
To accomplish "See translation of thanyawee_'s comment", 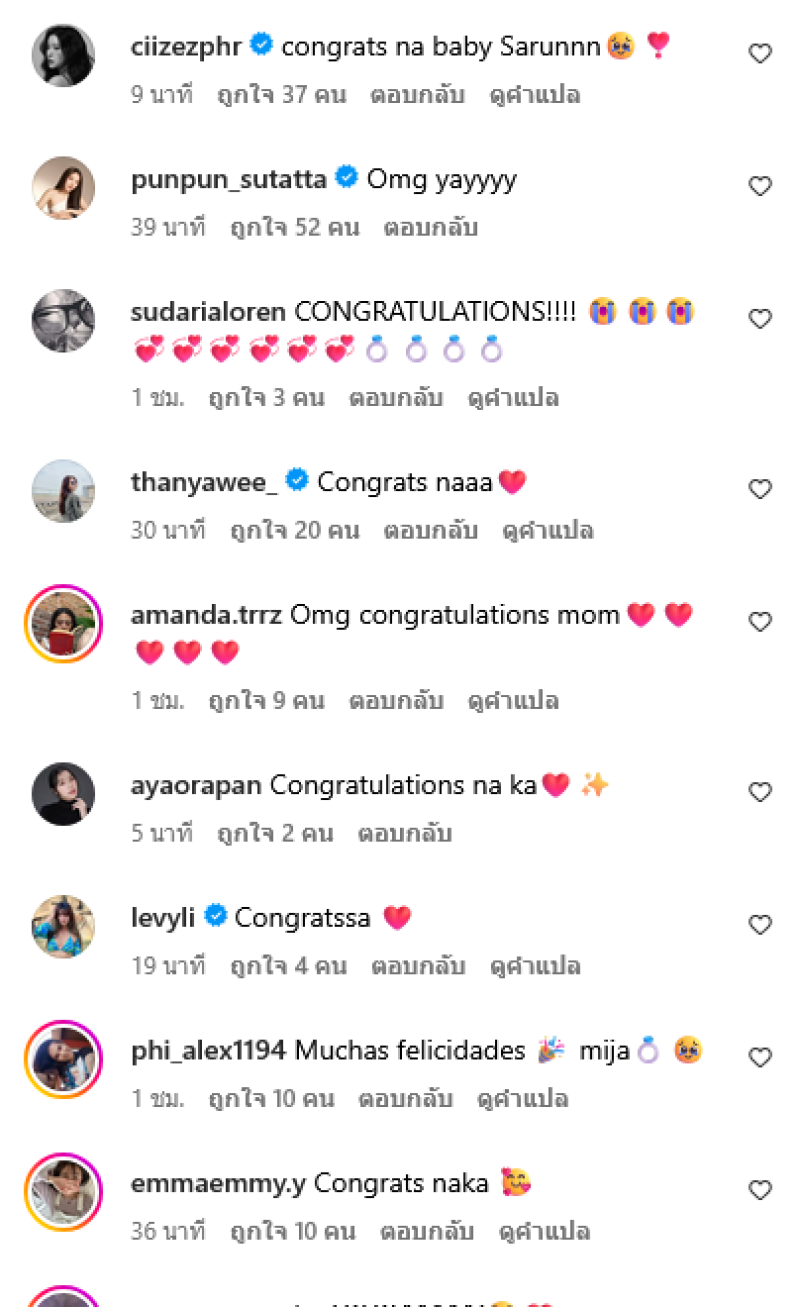I will pyautogui.click(x=547, y=530).
